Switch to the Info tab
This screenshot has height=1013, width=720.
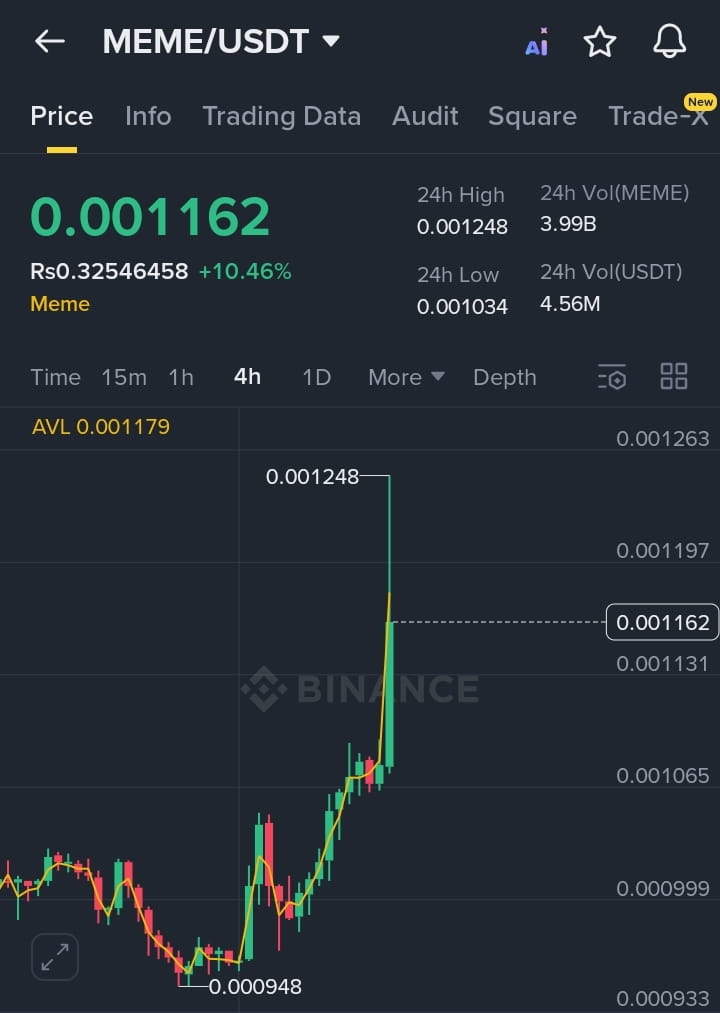click(x=148, y=116)
